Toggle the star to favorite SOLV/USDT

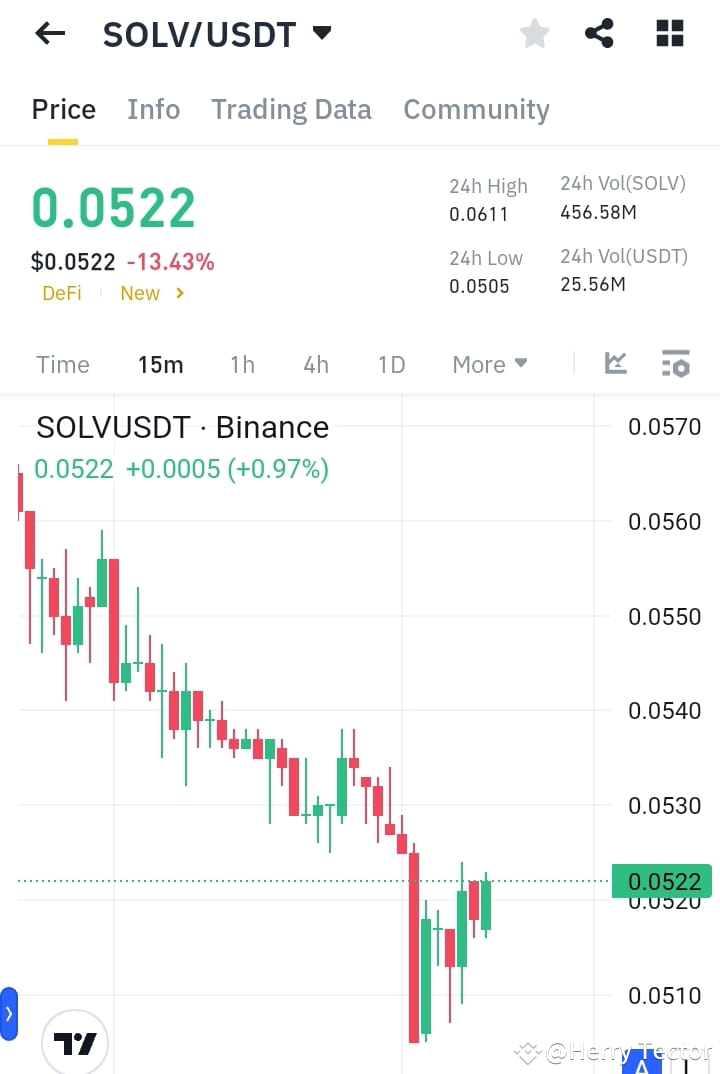click(534, 33)
